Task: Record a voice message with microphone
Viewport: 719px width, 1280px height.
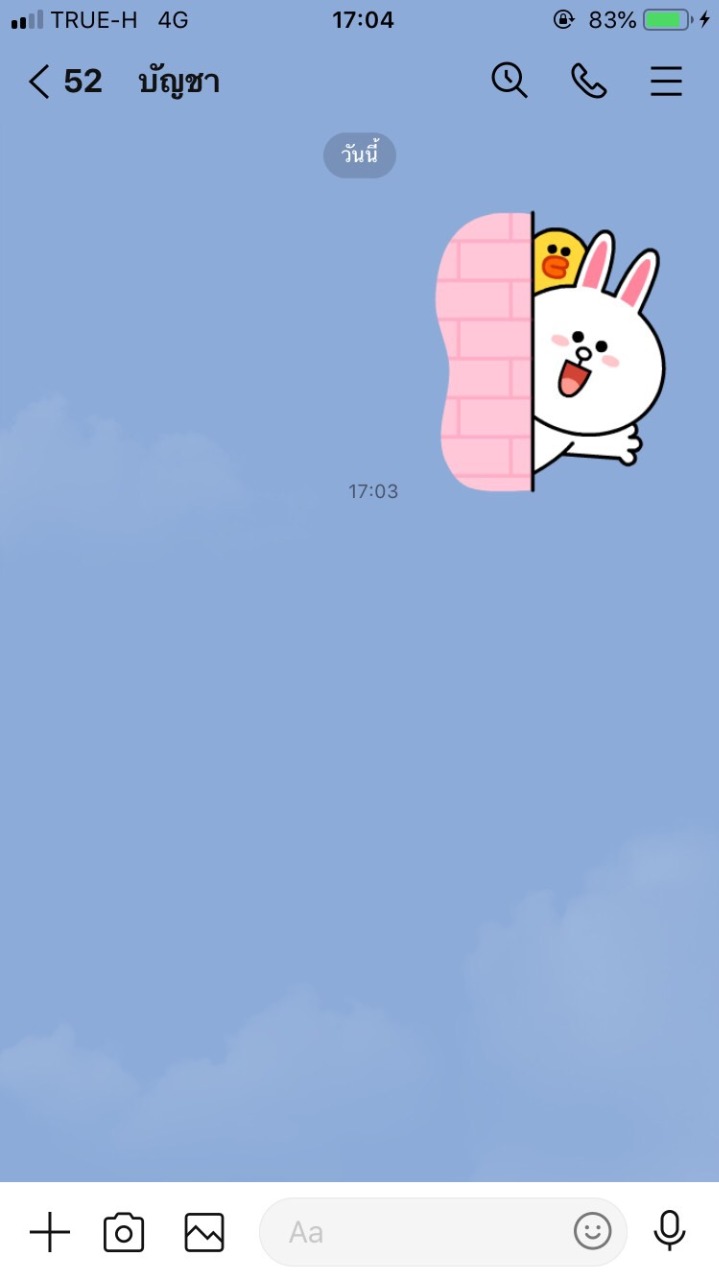Action: pos(669,1231)
